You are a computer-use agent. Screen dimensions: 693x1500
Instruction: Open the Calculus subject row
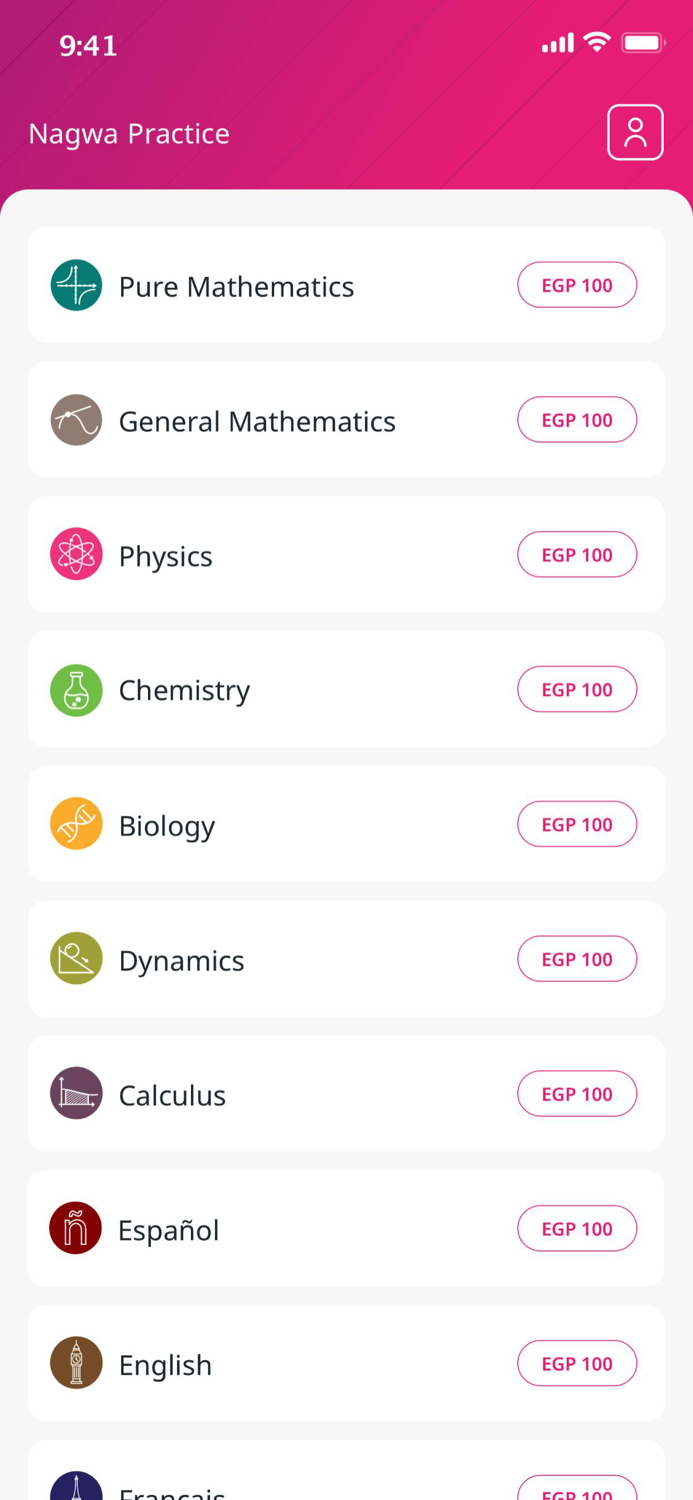pyautogui.click(x=172, y=1095)
